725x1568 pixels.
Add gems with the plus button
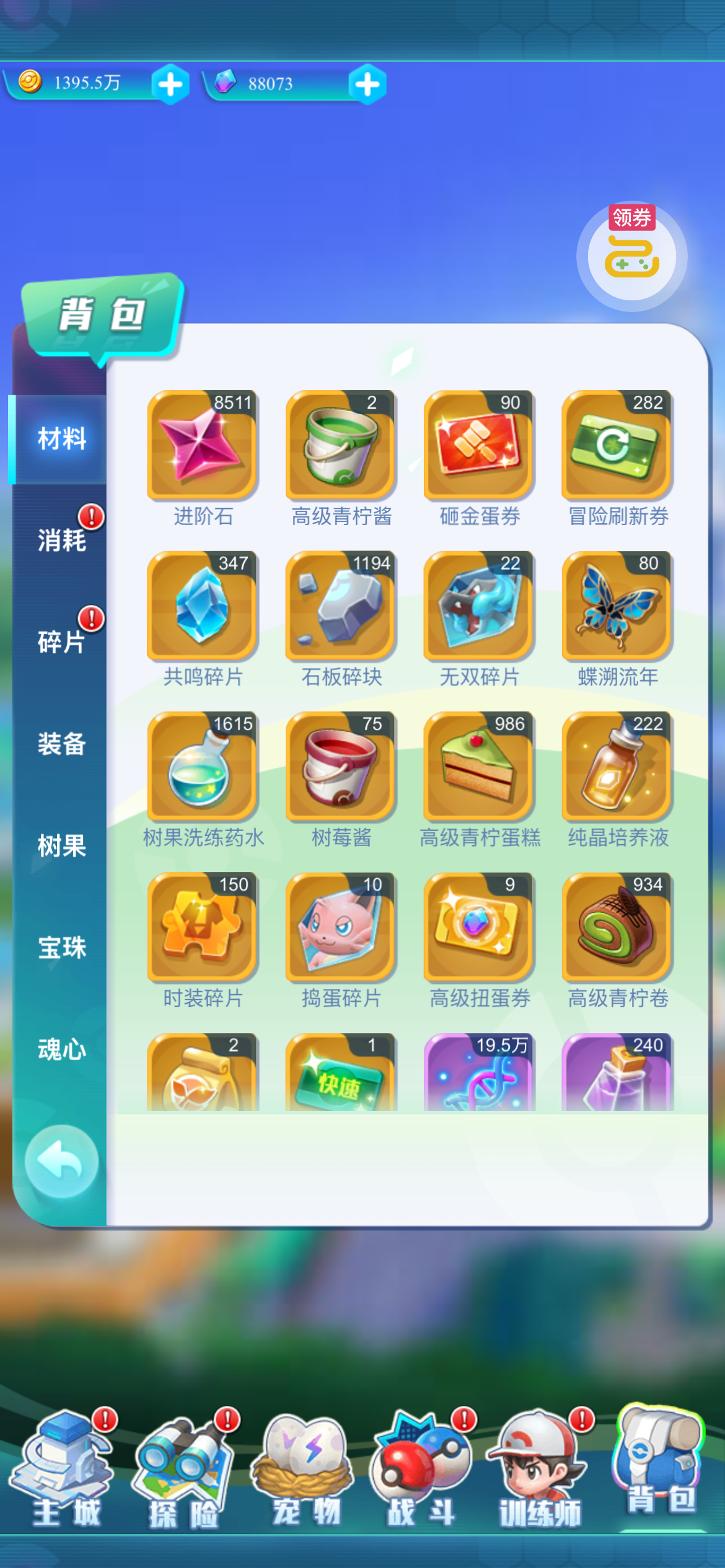(367, 84)
